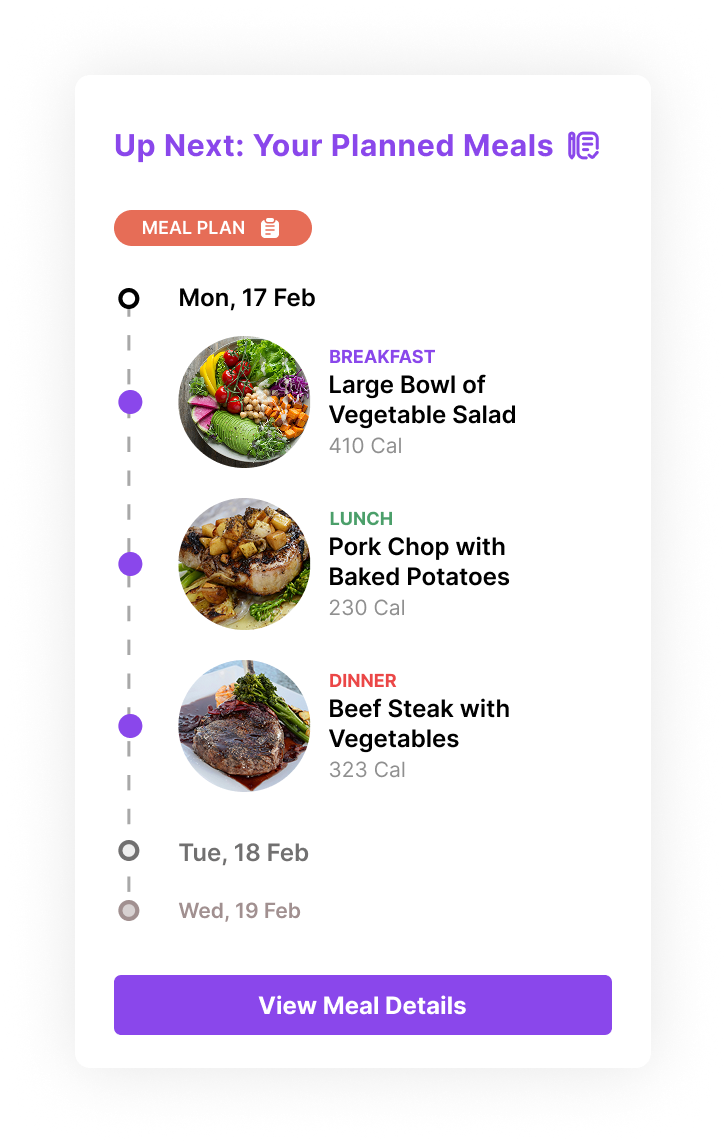Select the filled timeline dot next to Breakfast
The width and height of the screenshot is (726, 1143).
pos(130,401)
